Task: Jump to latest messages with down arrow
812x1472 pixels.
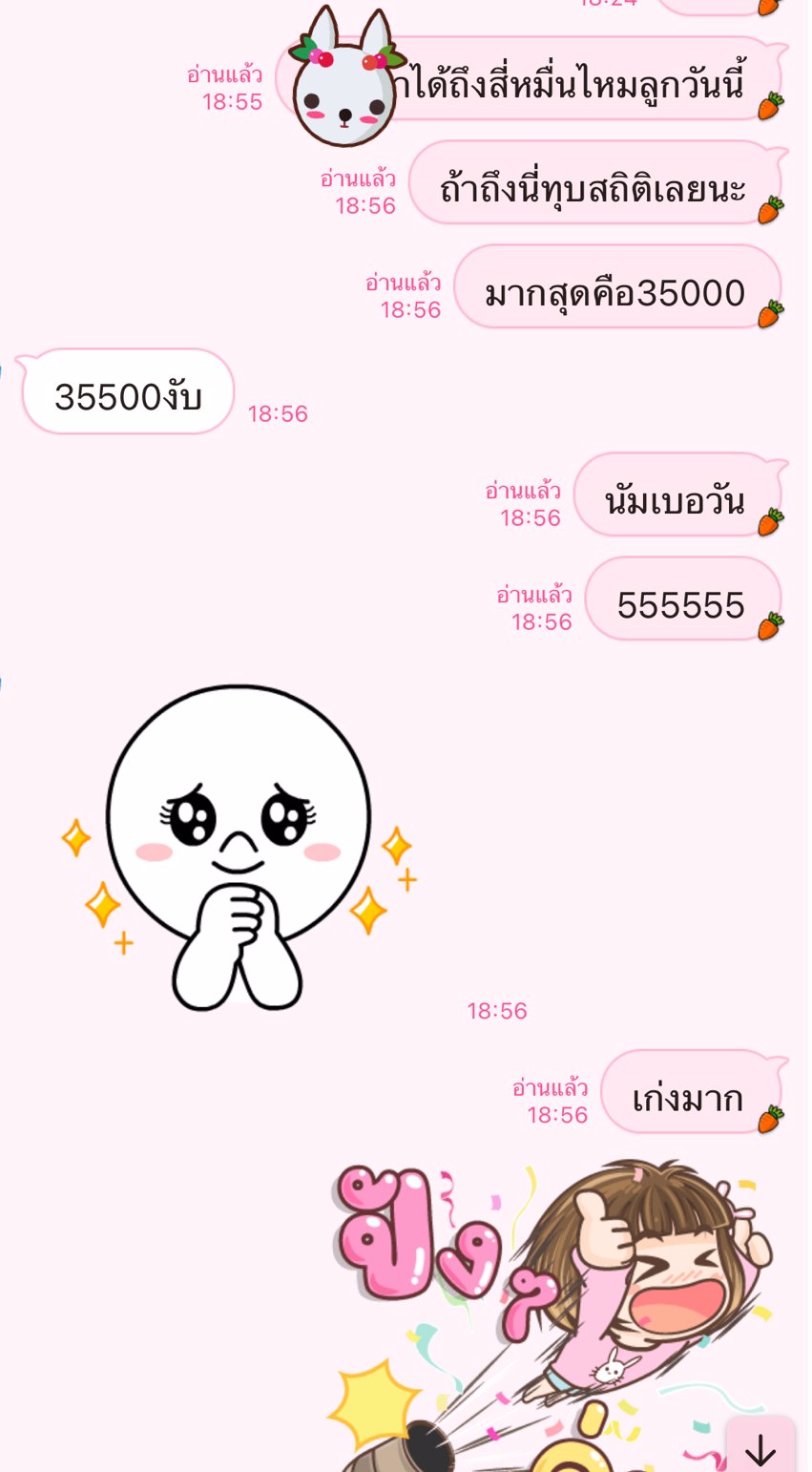Action: click(760, 1449)
